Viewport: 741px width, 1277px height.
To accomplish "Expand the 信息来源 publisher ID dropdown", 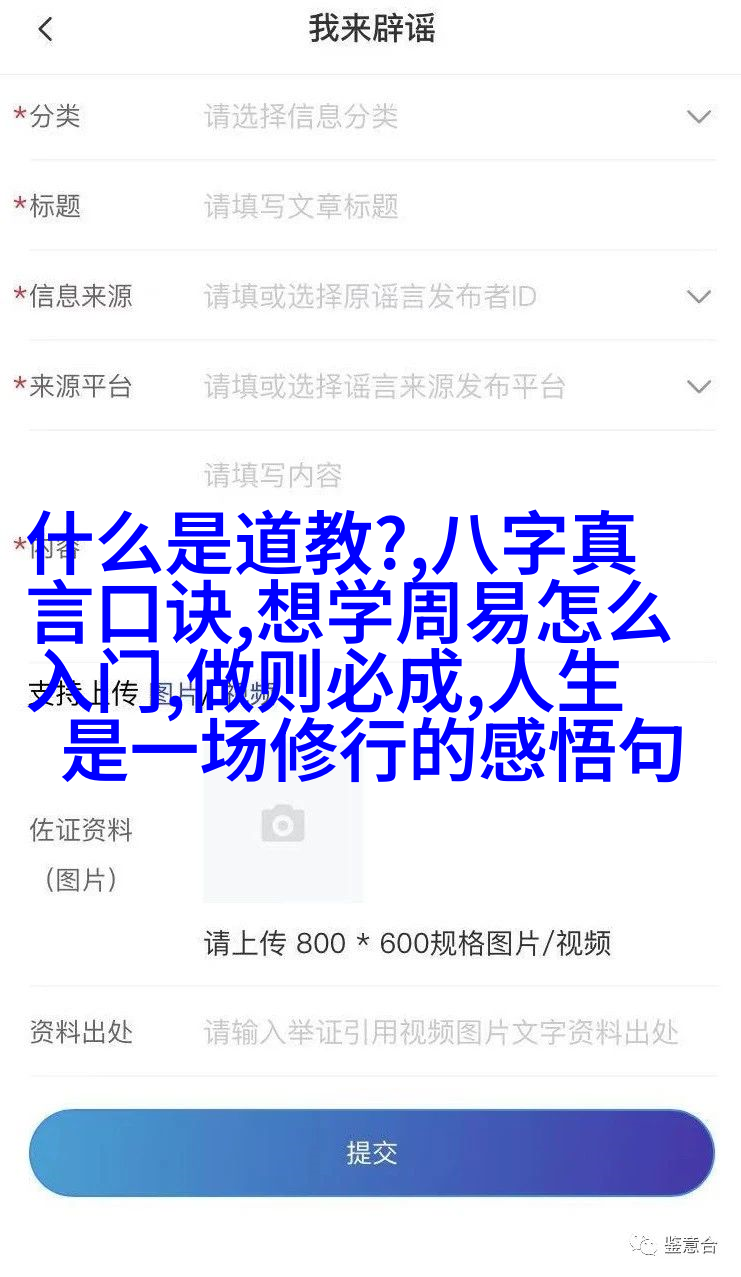I will click(x=698, y=297).
